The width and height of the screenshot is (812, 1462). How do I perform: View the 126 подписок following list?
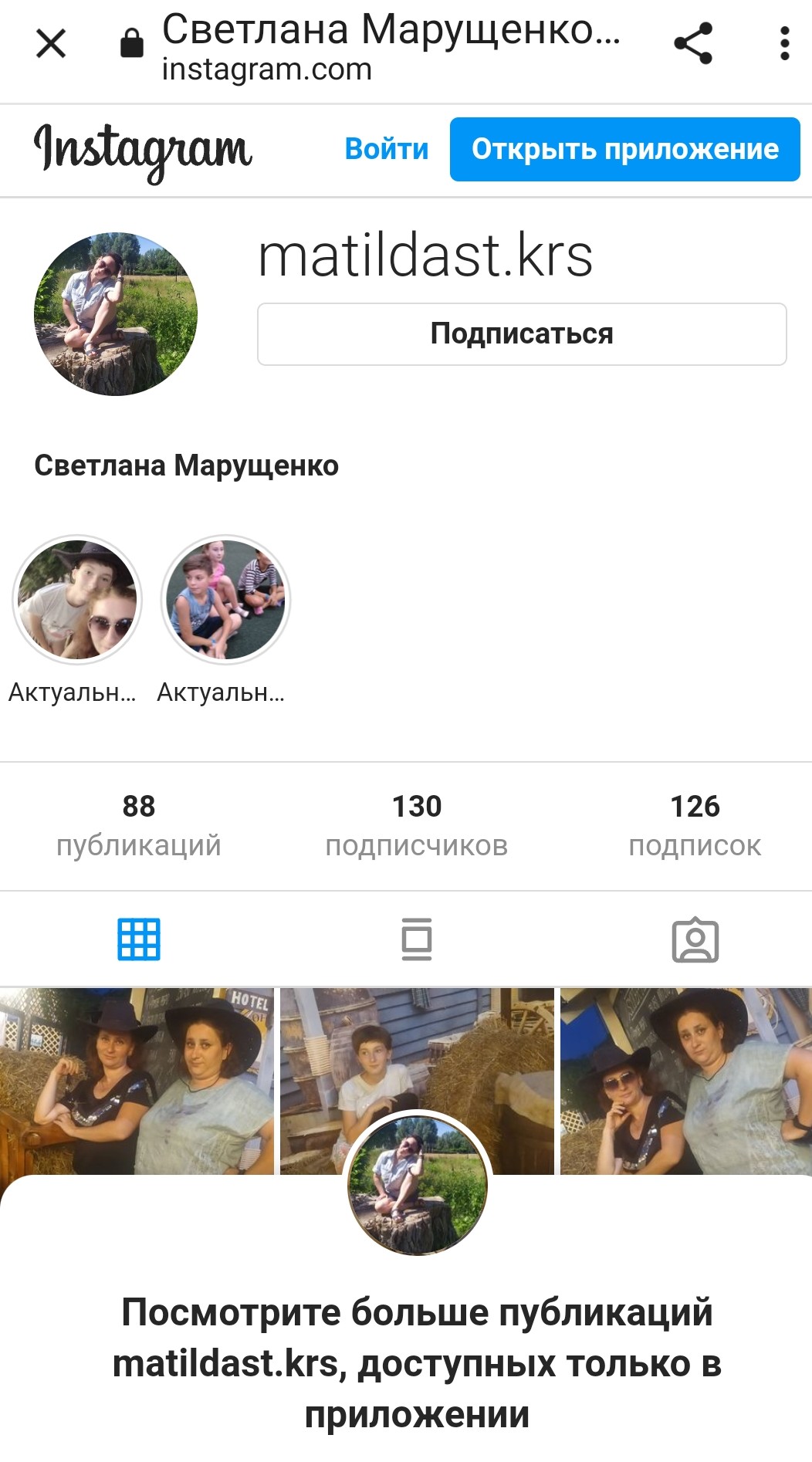click(695, 825)
